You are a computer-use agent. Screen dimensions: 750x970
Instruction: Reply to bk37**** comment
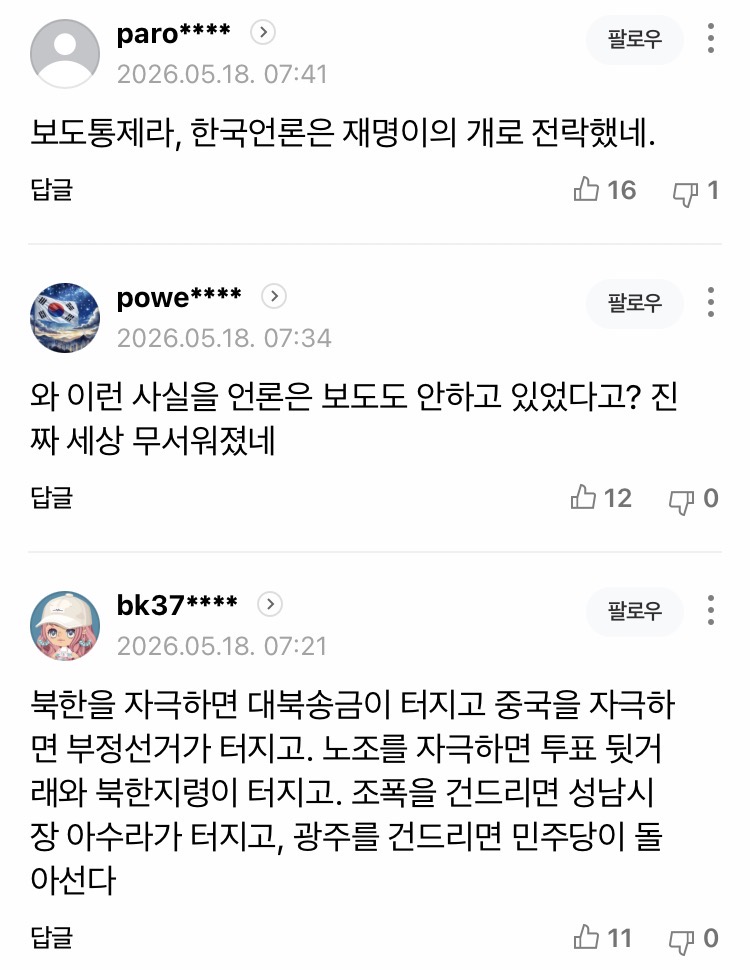[52, 937]
